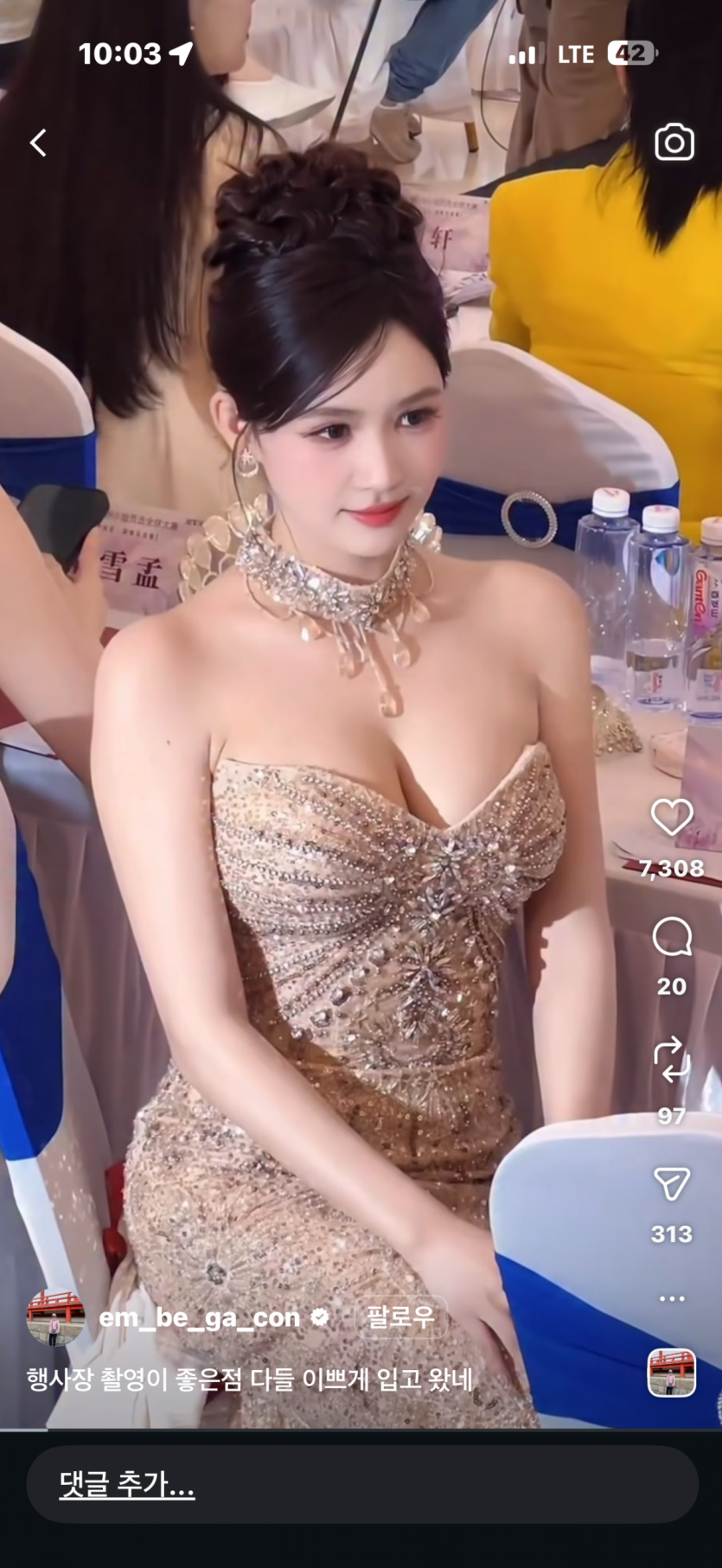Open em_be_ga_con's profile picture

[54, 1316]
